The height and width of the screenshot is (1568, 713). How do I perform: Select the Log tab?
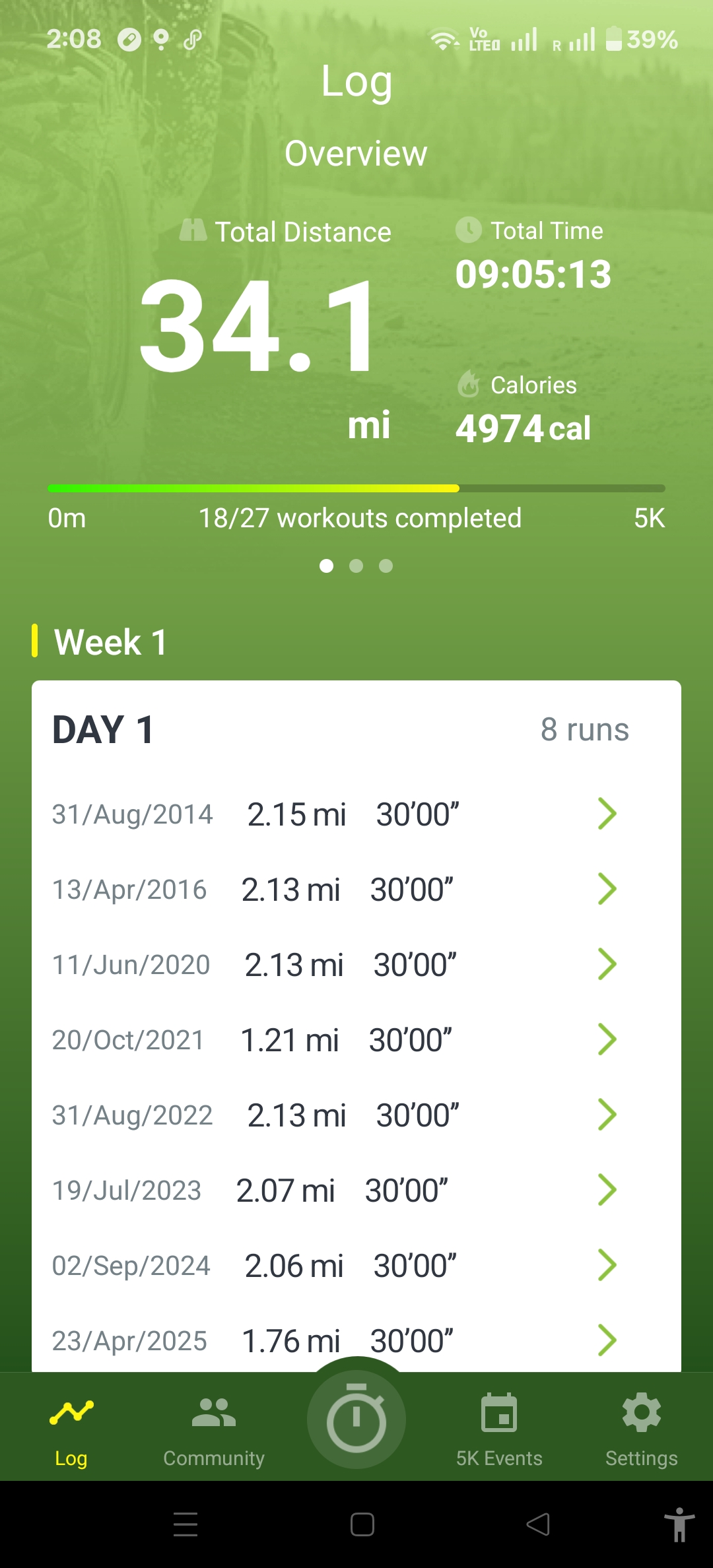pyautogui.click(x=71, y=1428)
